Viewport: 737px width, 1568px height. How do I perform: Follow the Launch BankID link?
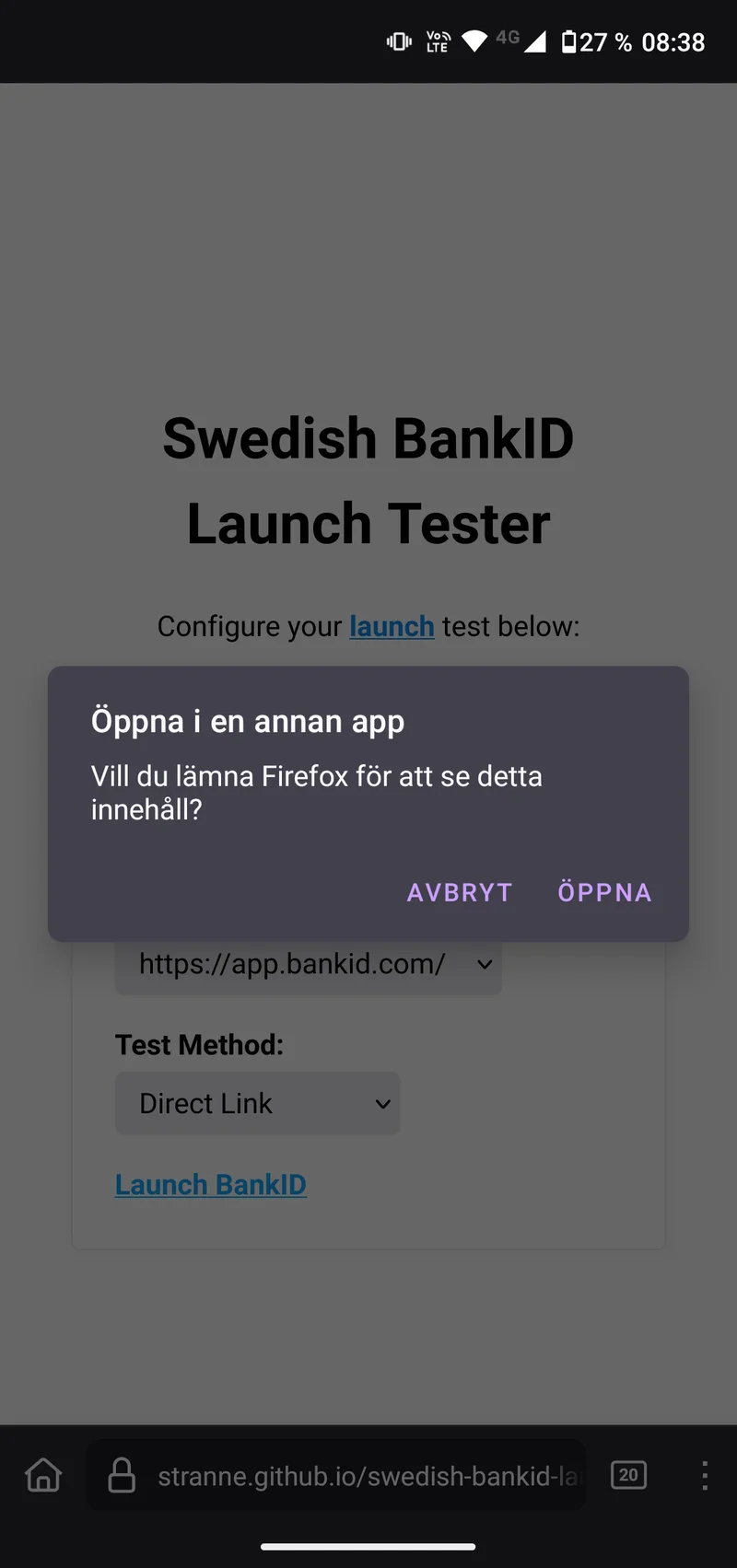[x=211, y=1185]
